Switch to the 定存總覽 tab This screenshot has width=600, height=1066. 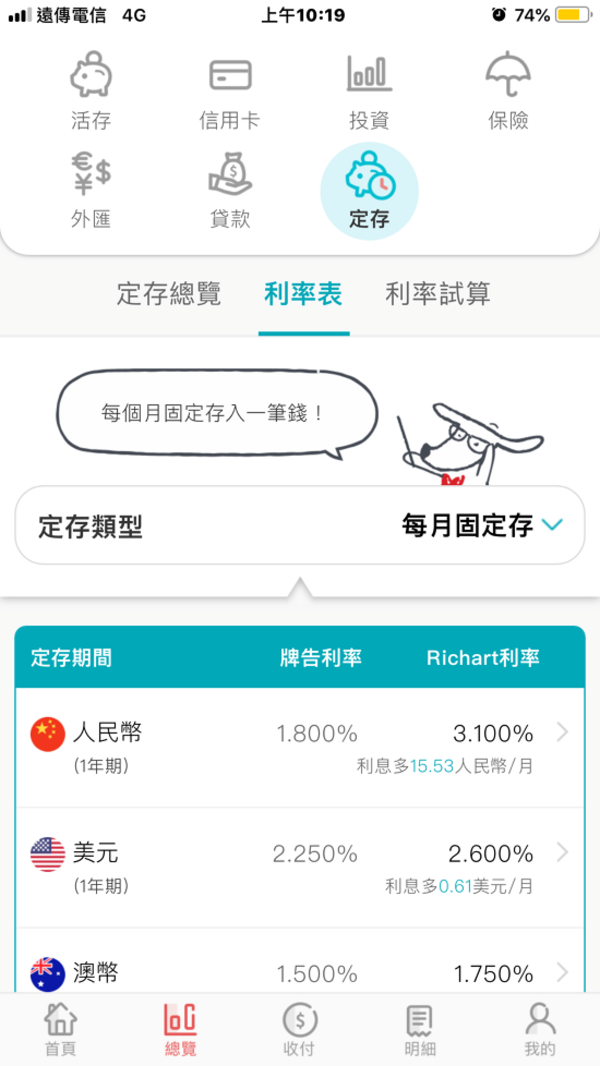169,294
